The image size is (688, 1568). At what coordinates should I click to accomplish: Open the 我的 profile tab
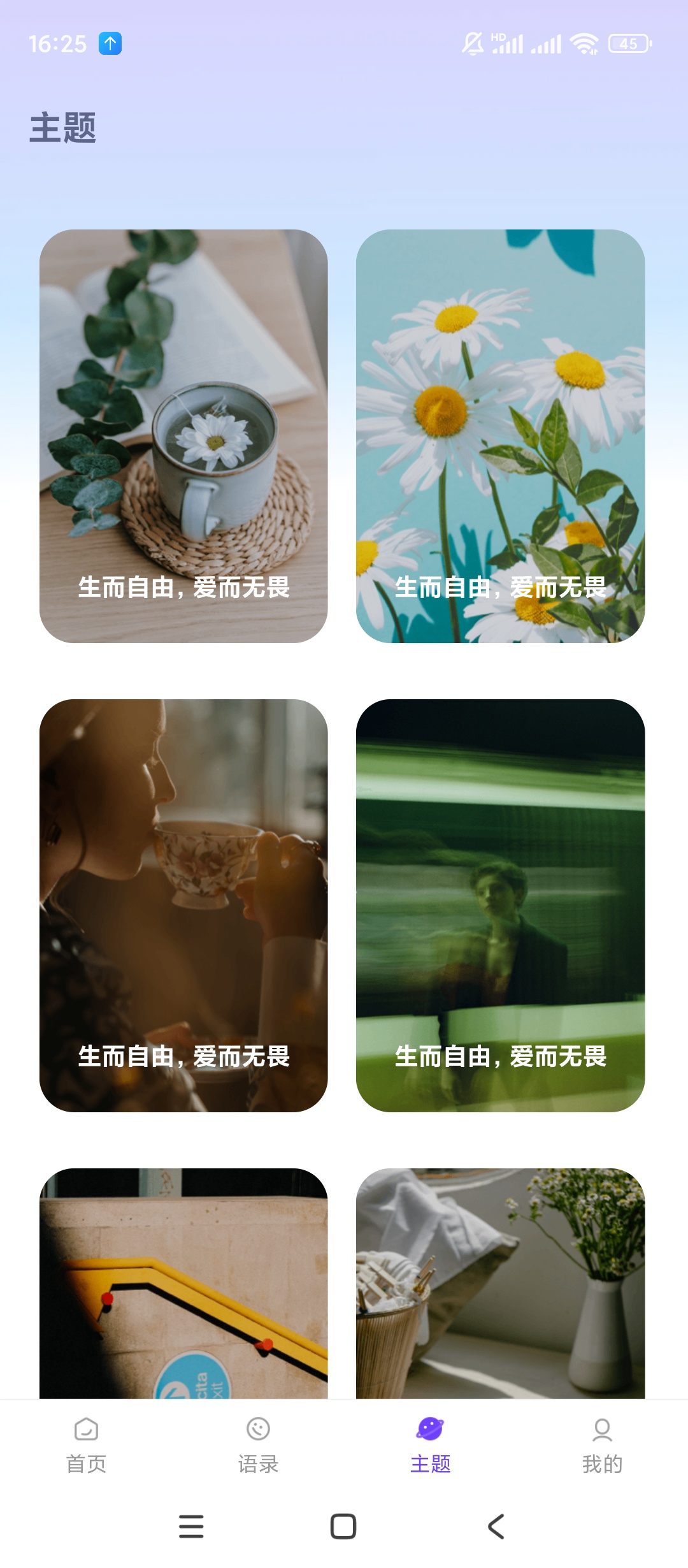(x=602, y=1446)
